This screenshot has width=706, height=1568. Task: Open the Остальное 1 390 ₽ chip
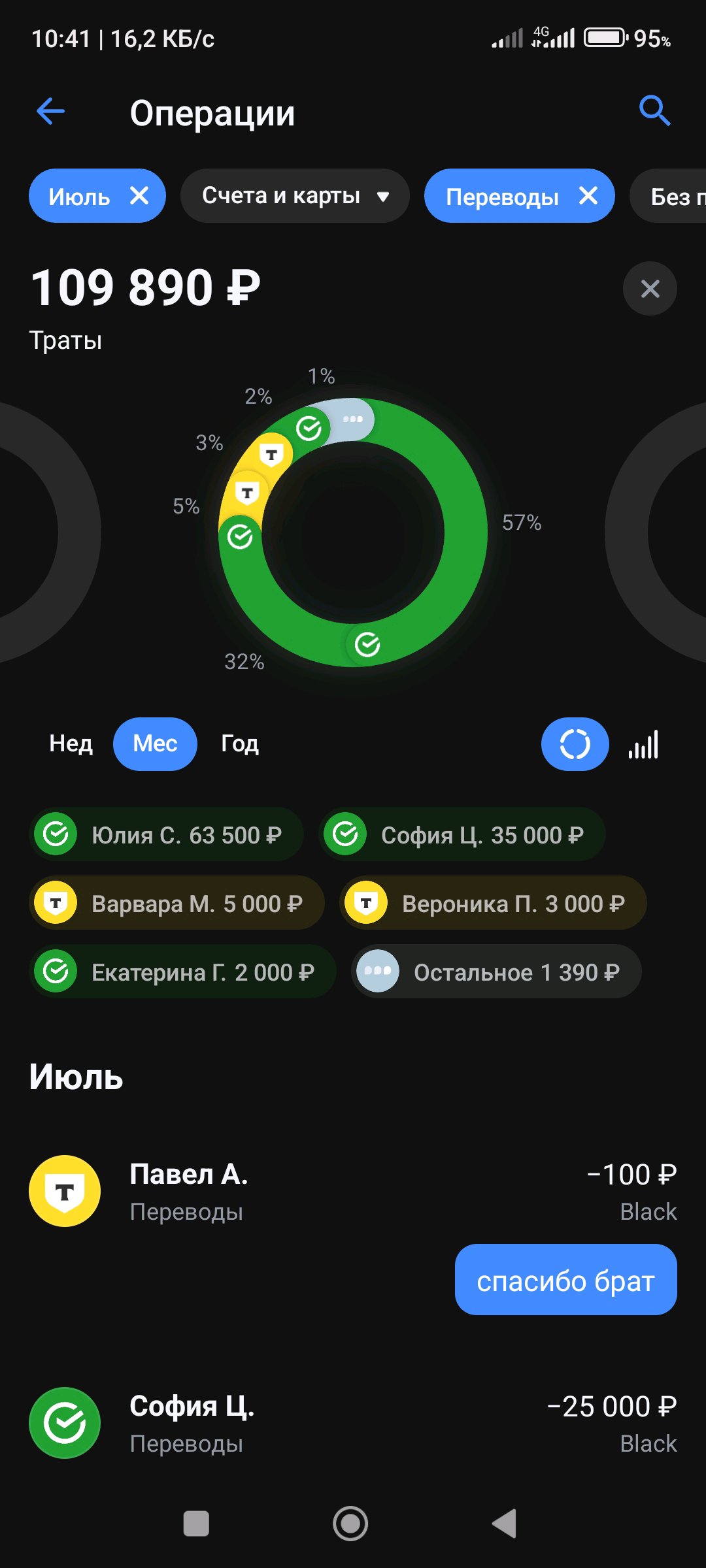coord(496,972)
